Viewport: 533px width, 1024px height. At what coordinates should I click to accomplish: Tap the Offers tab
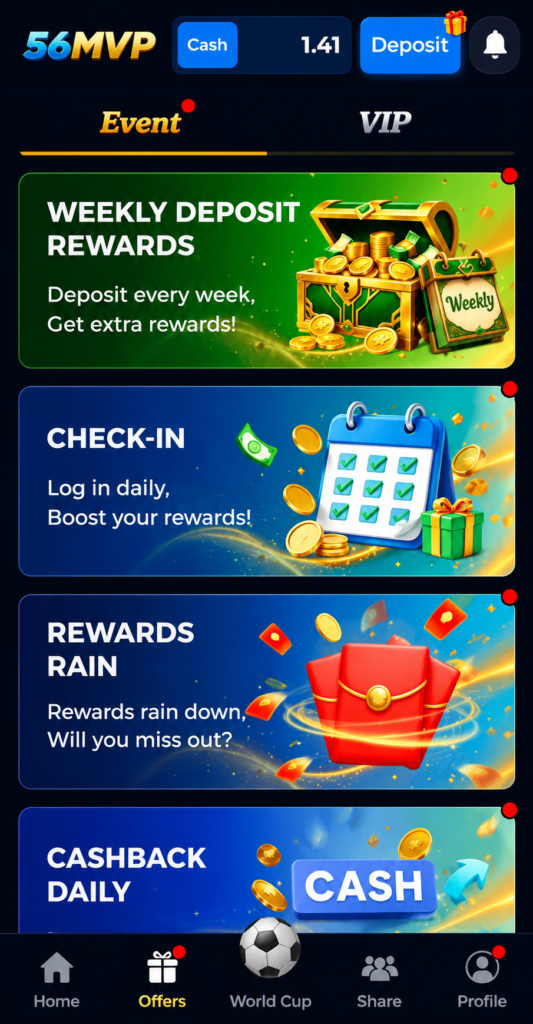tap(162, 980)
